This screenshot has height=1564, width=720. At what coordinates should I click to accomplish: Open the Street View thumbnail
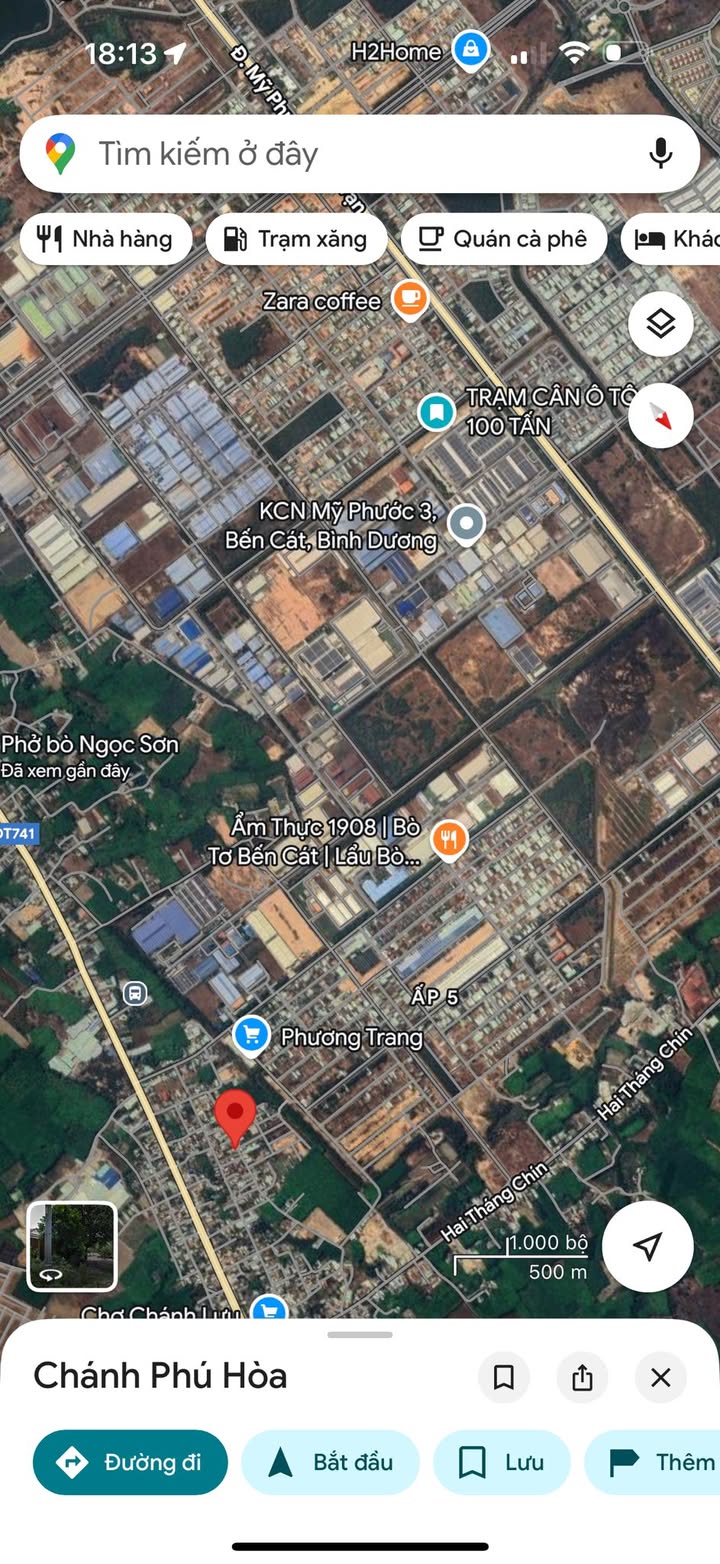tap(72, 1246)
